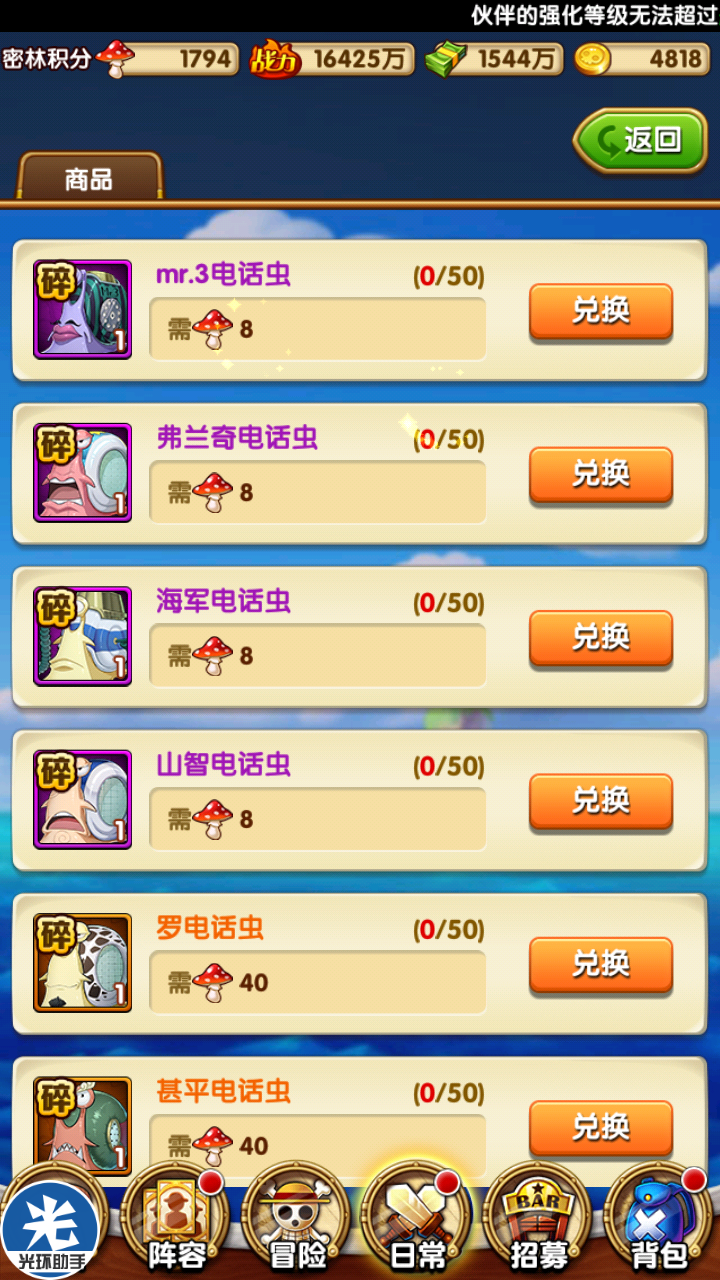
Task: Redeem mr.3电话虫 with the 兑换 button
Action: click(x=600, y=311)
